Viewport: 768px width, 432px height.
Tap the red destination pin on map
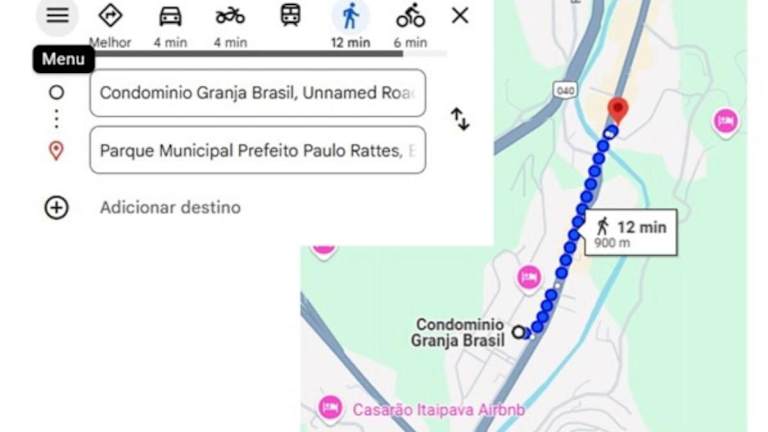click(x=618, y=108)
